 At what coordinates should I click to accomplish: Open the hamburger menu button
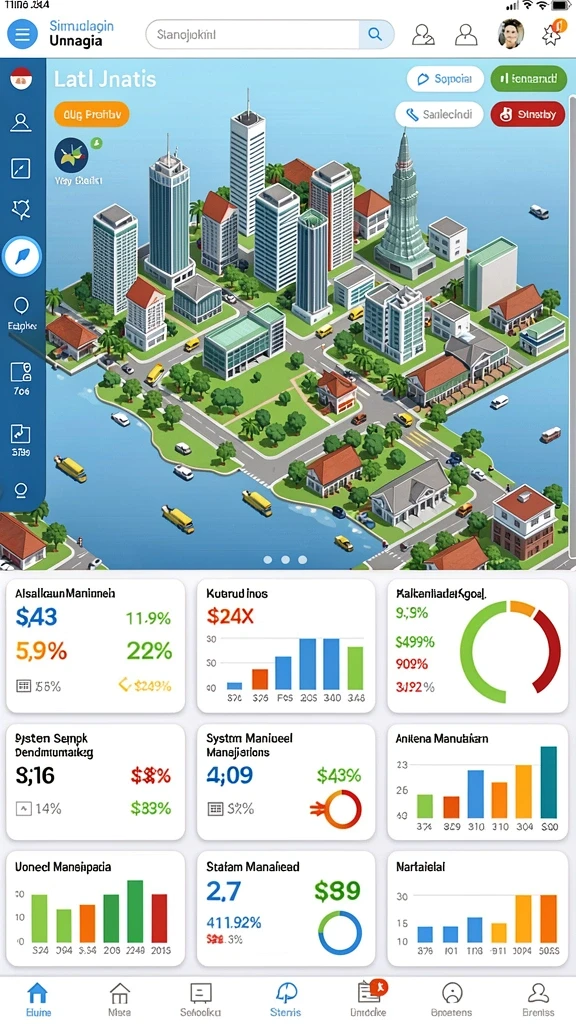(x=22, y=34)
